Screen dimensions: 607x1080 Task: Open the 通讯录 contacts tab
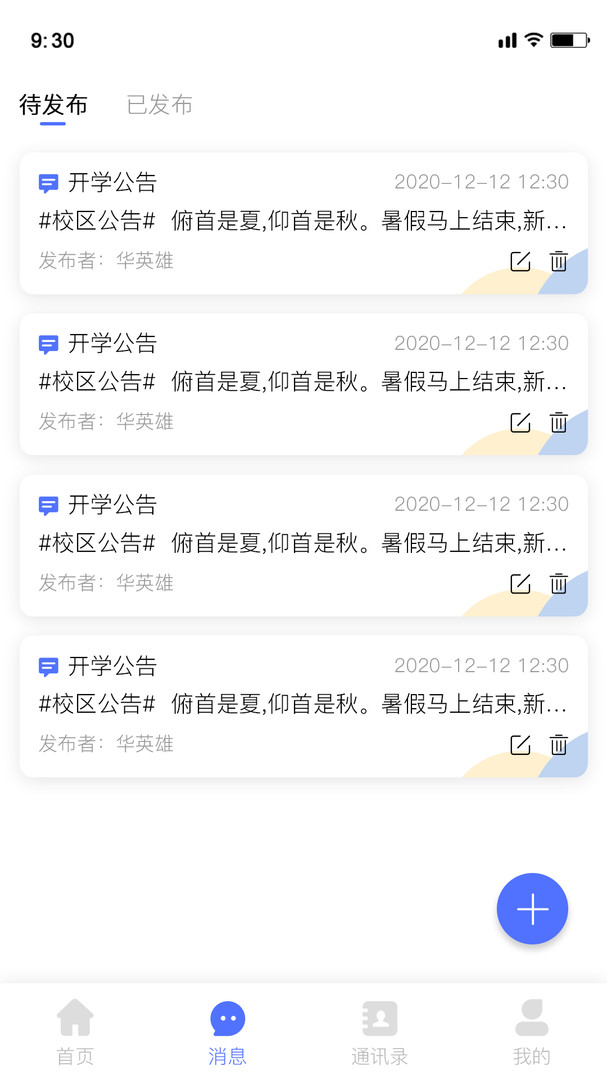pyautogui.click(x=379, y=1031)
